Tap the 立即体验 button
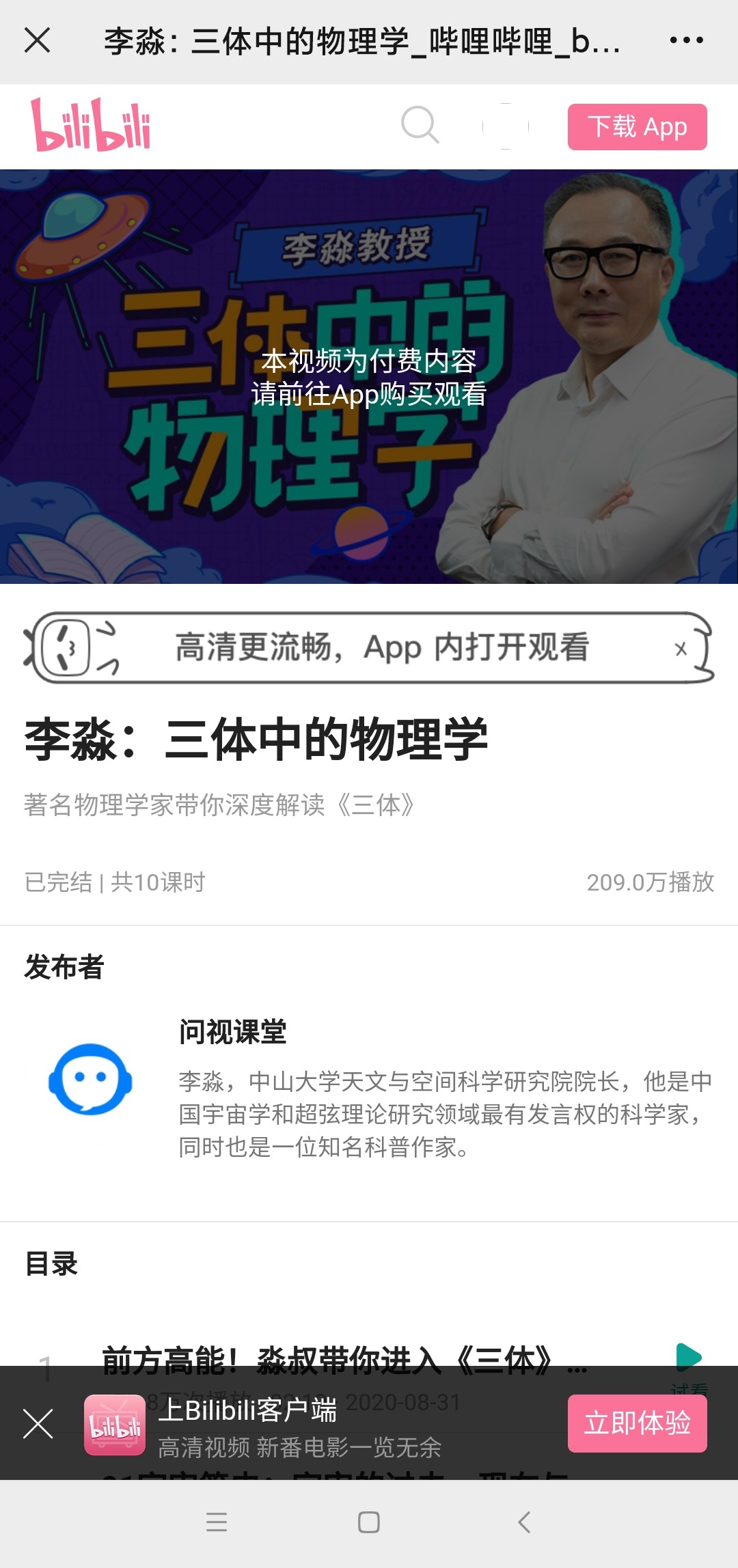The height and width of the screenshot is (1568, 738). [x=637, y=1423]
